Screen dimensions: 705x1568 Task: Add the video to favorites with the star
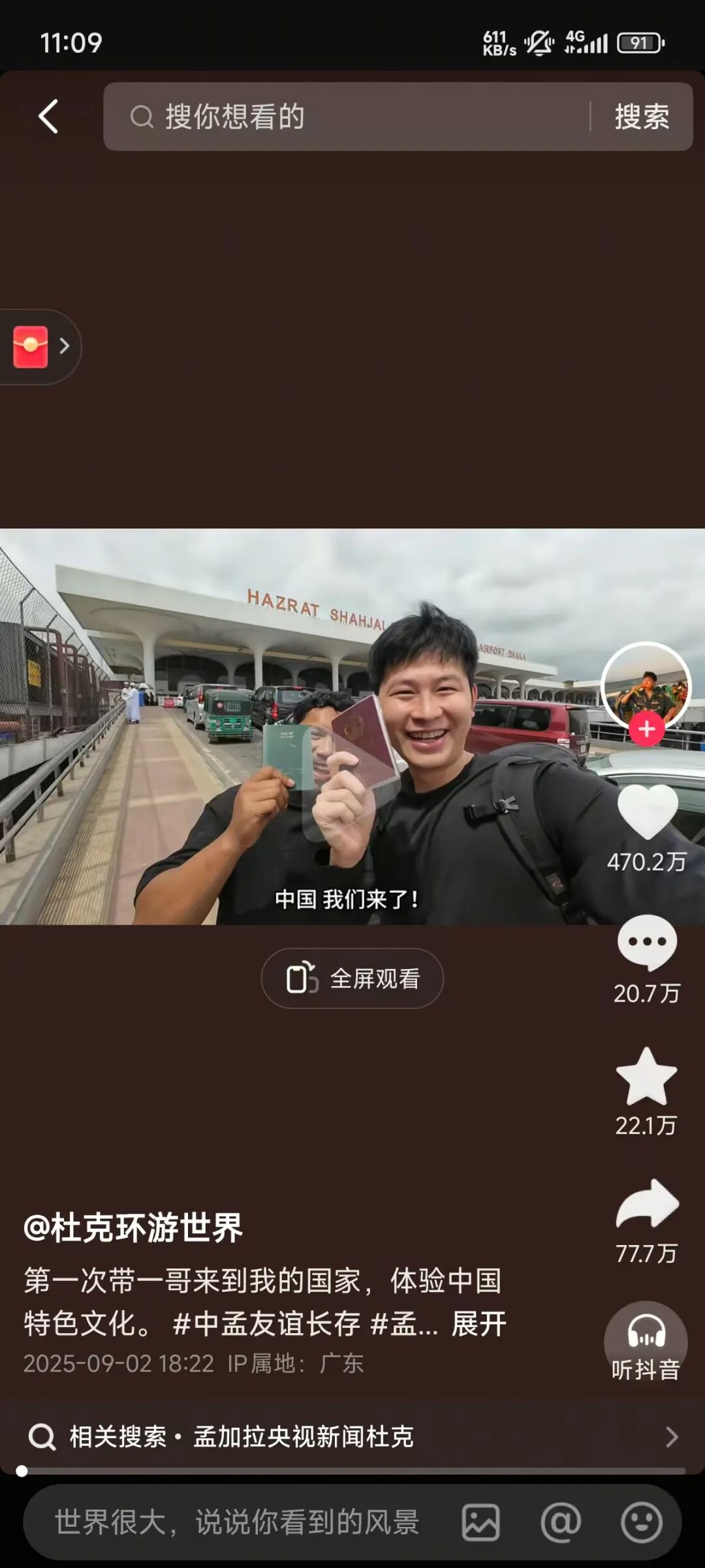(x=646, y=1077)
